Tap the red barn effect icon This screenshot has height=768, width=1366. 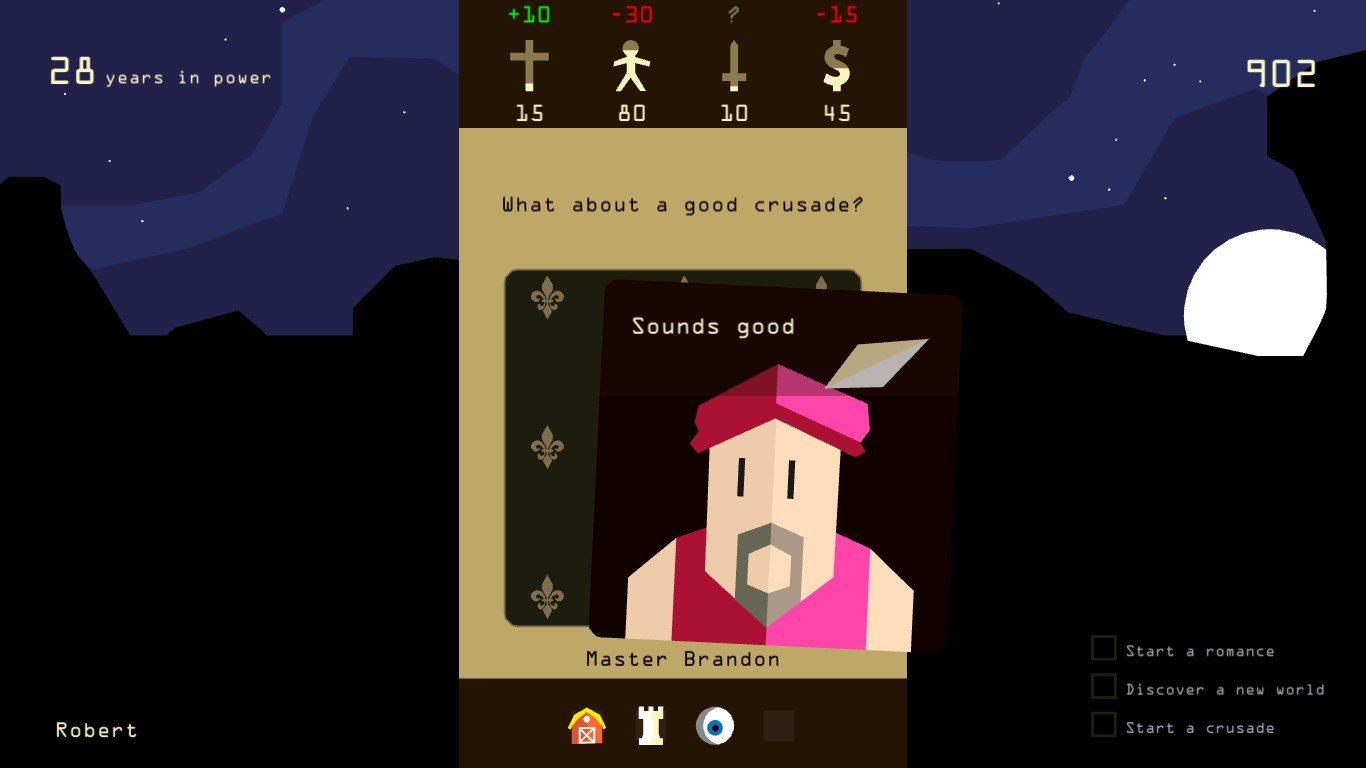pyautogui.click(x=587, y=726)
